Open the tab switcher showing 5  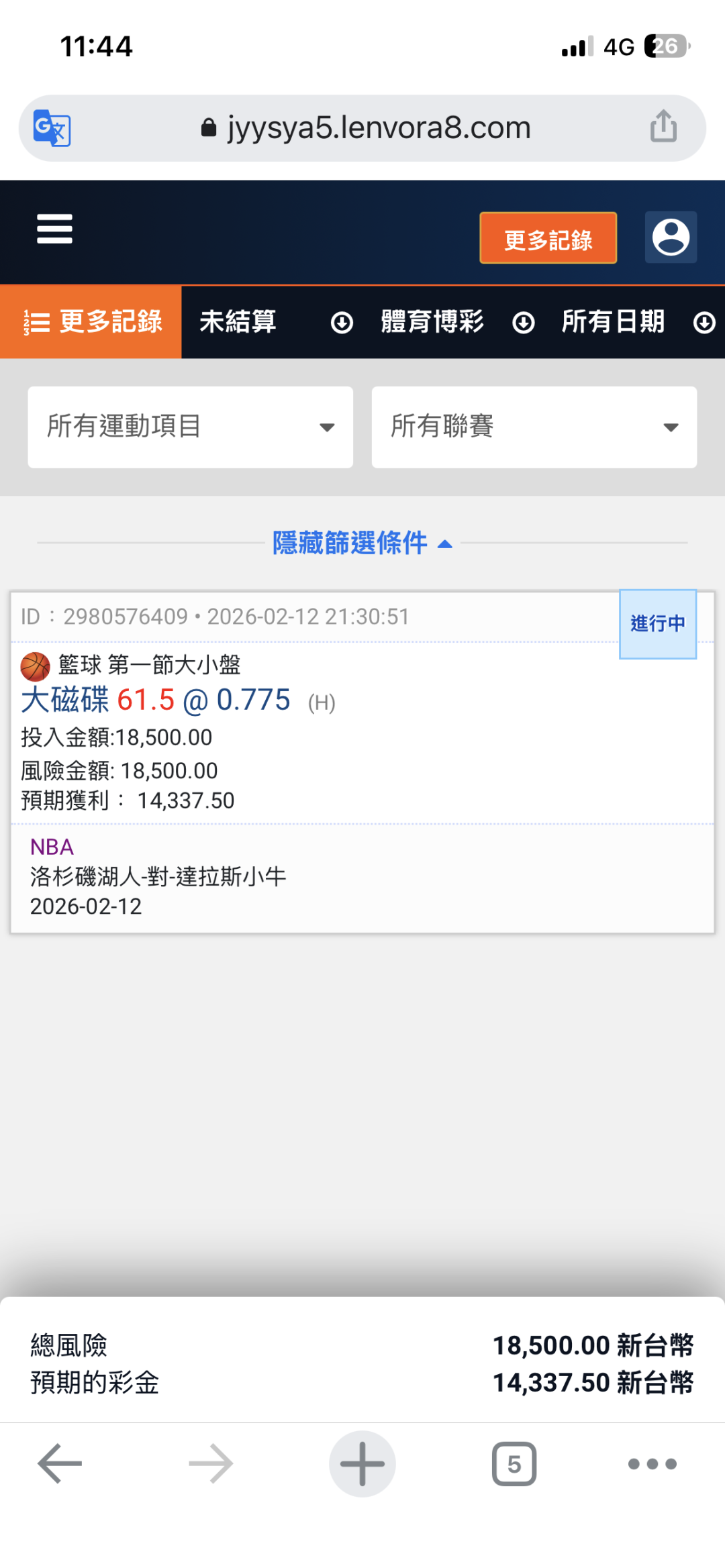(x=514, y=1463)
